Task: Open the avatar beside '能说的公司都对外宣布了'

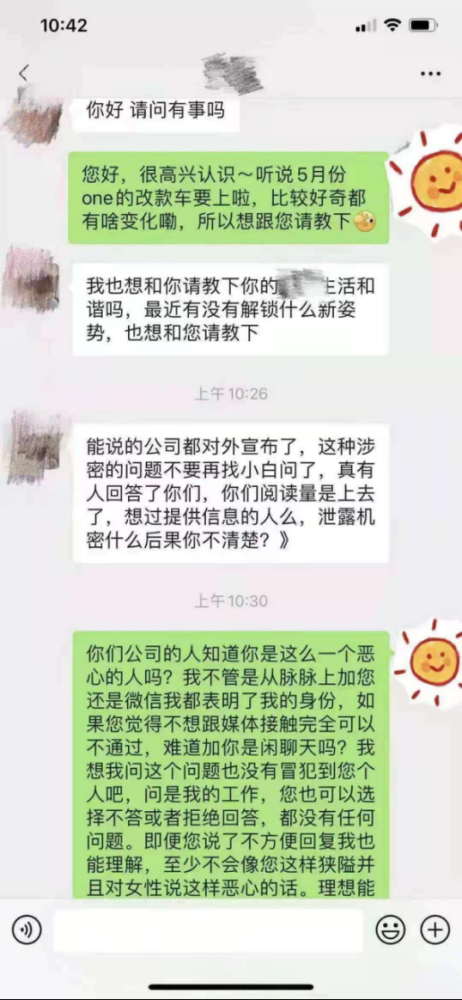Action: click(35, 448)
